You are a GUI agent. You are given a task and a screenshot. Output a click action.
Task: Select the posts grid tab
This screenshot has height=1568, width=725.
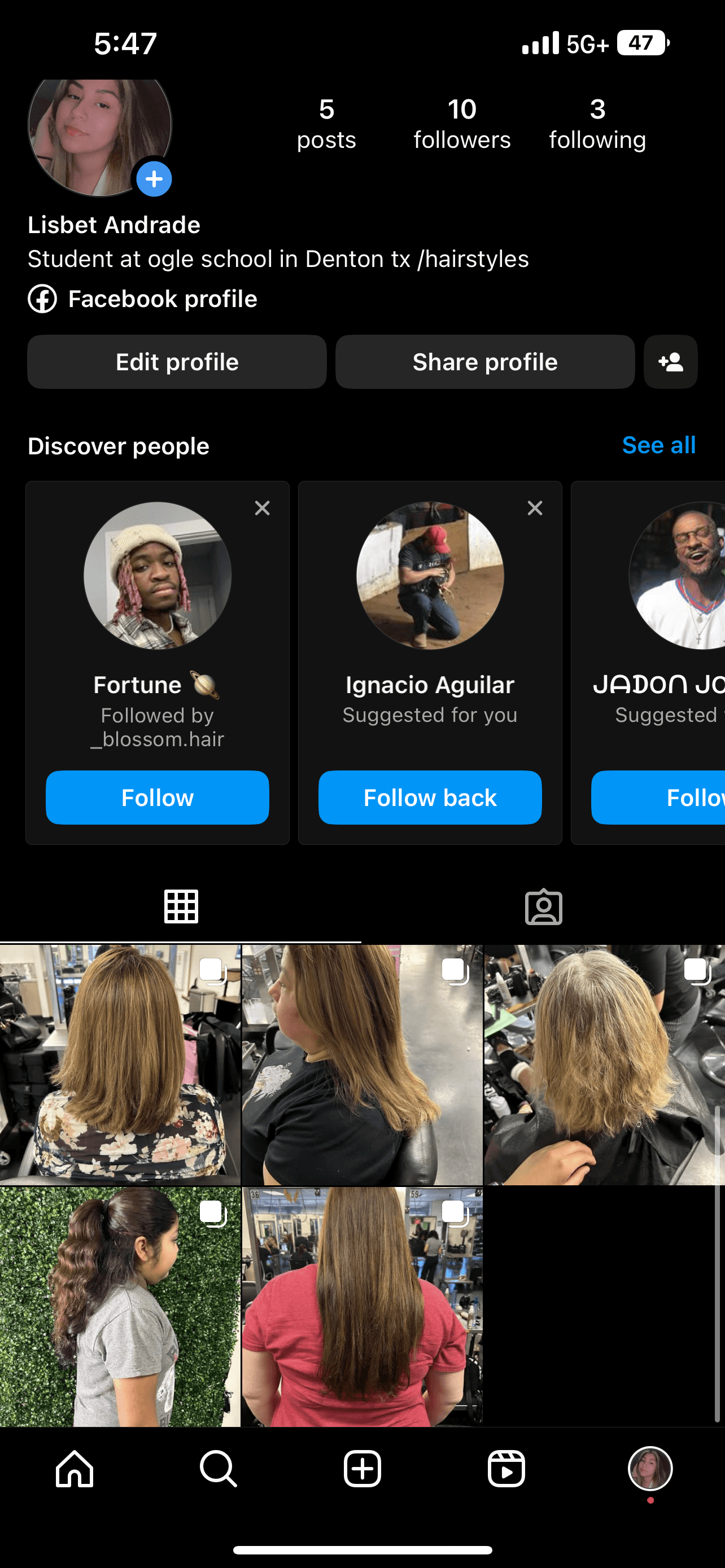click(181, 907)
